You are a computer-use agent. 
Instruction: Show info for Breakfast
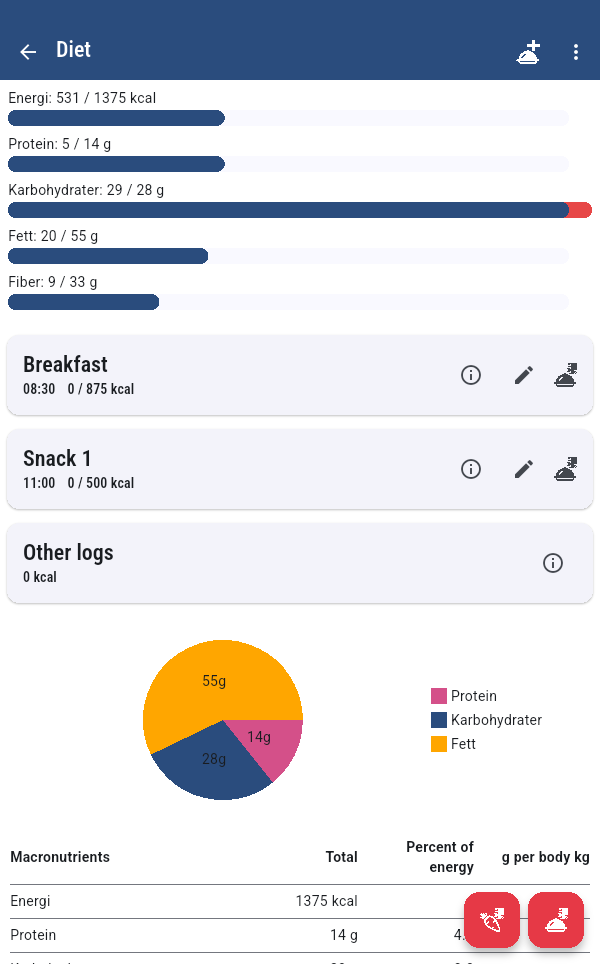[471, 375]
